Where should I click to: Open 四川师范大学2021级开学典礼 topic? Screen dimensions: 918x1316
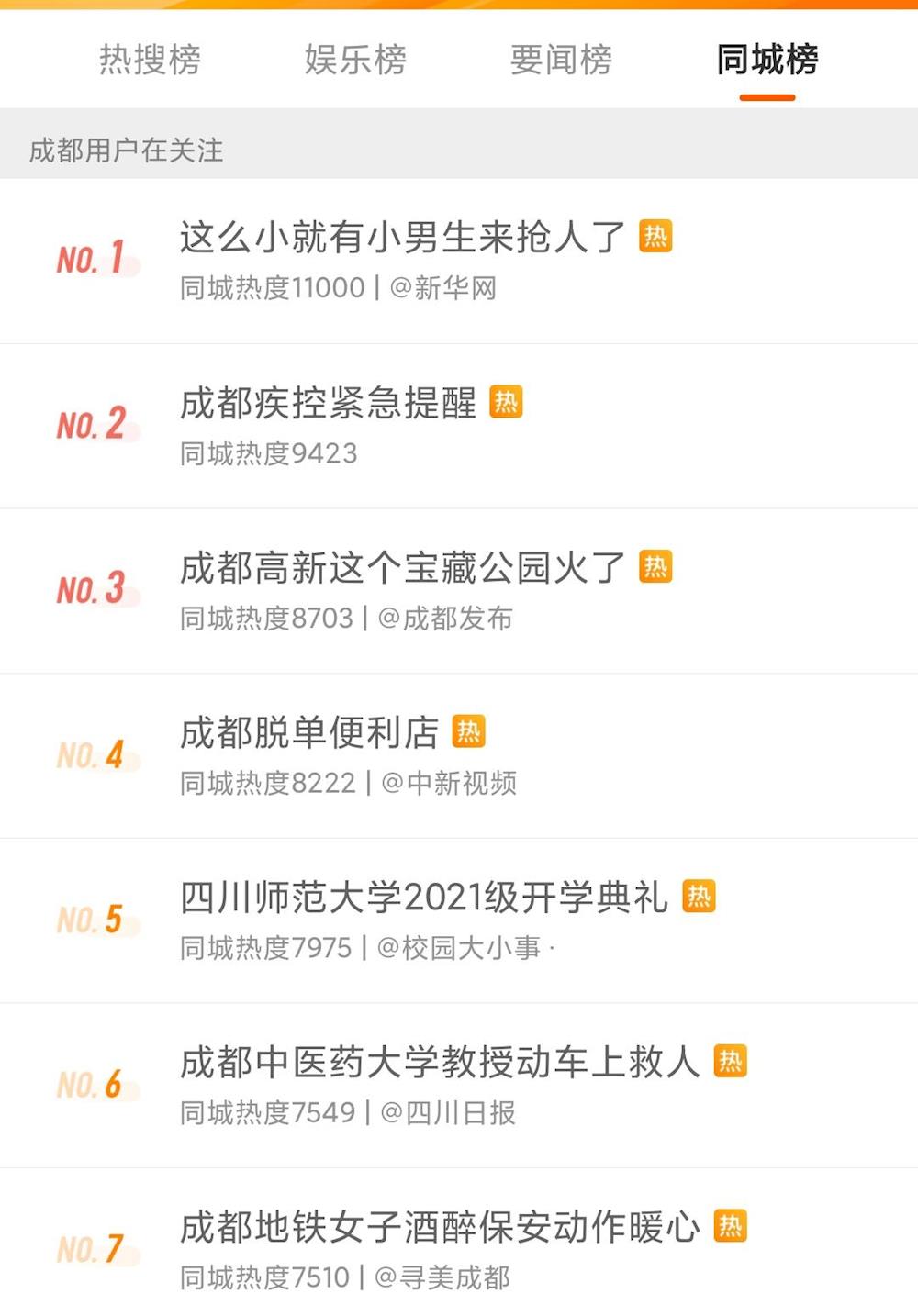point(423,898)
